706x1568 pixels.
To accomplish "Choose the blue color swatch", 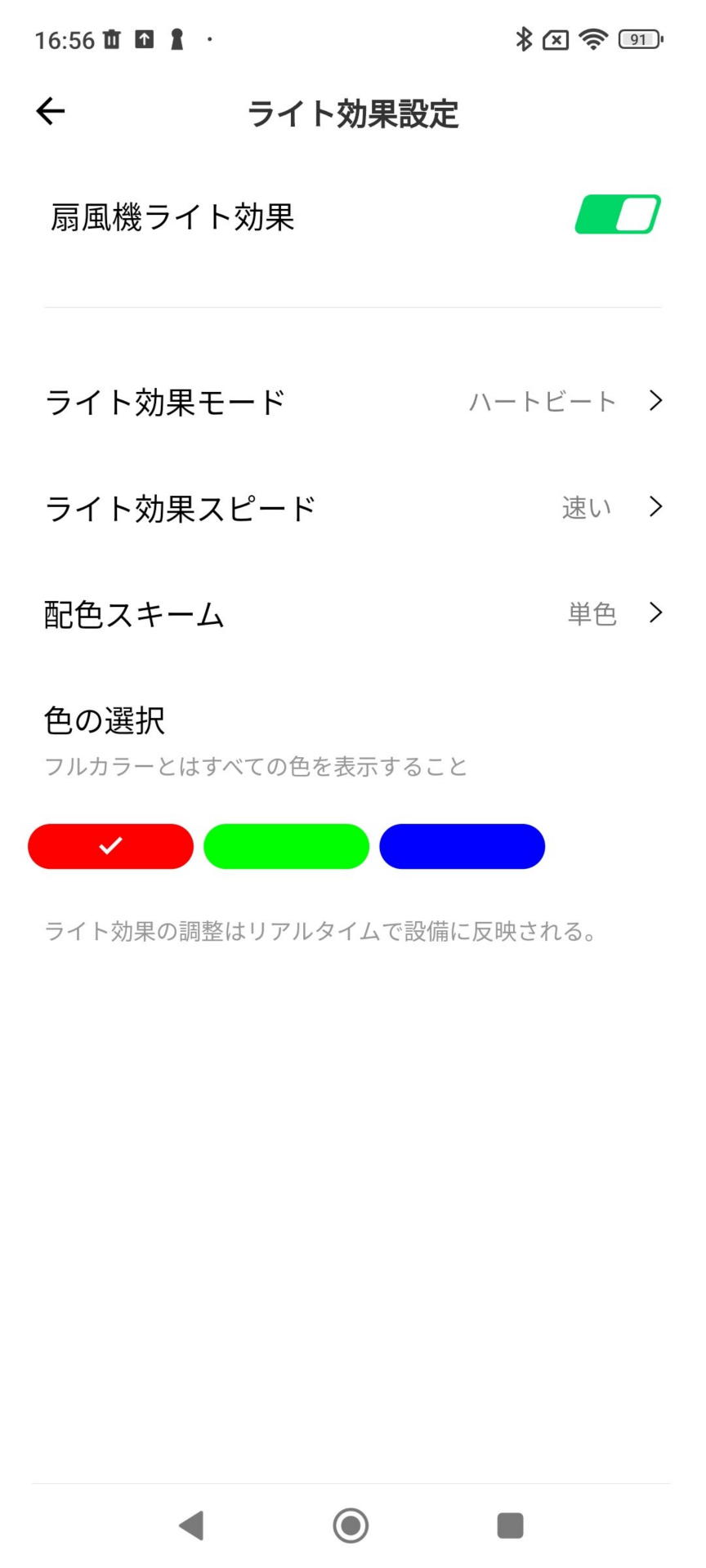I will pos(462,846).
